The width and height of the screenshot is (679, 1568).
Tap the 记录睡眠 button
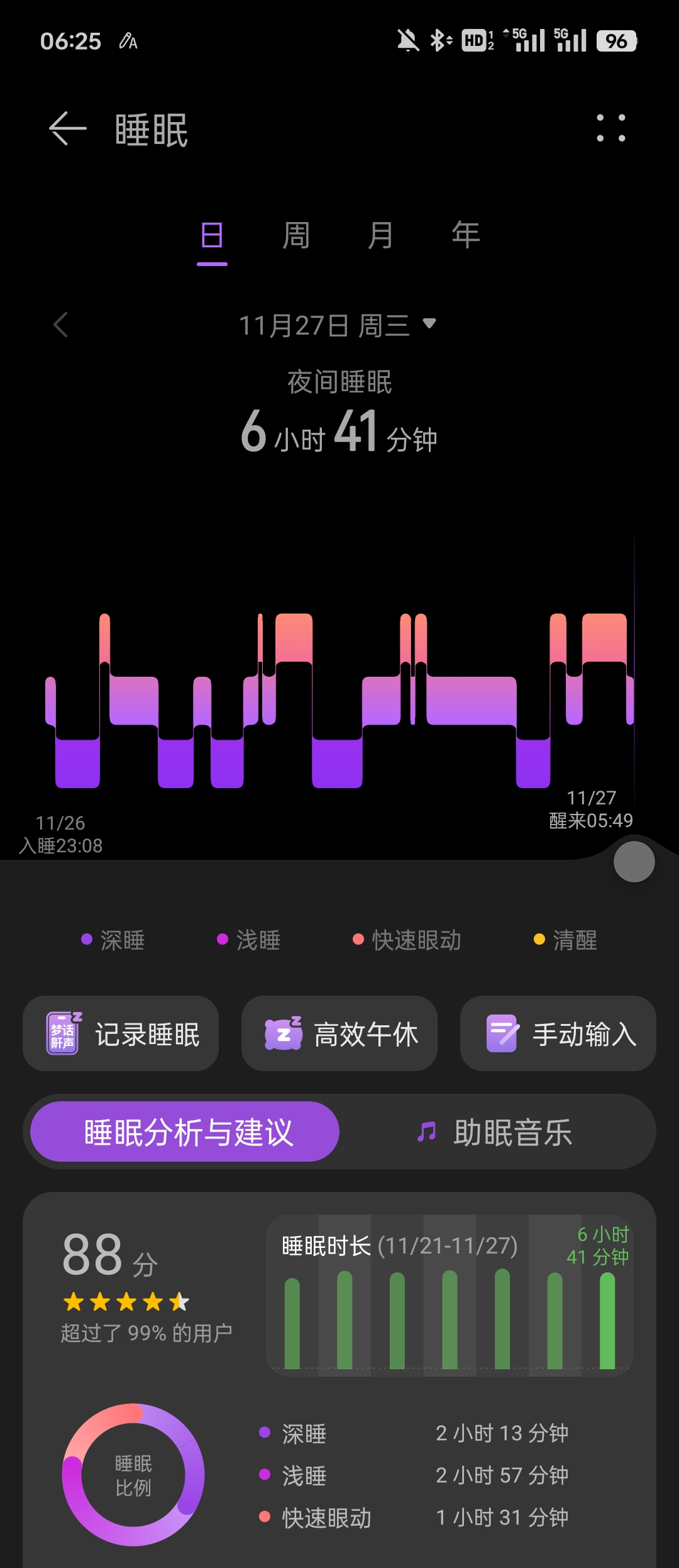point(121,1033)
